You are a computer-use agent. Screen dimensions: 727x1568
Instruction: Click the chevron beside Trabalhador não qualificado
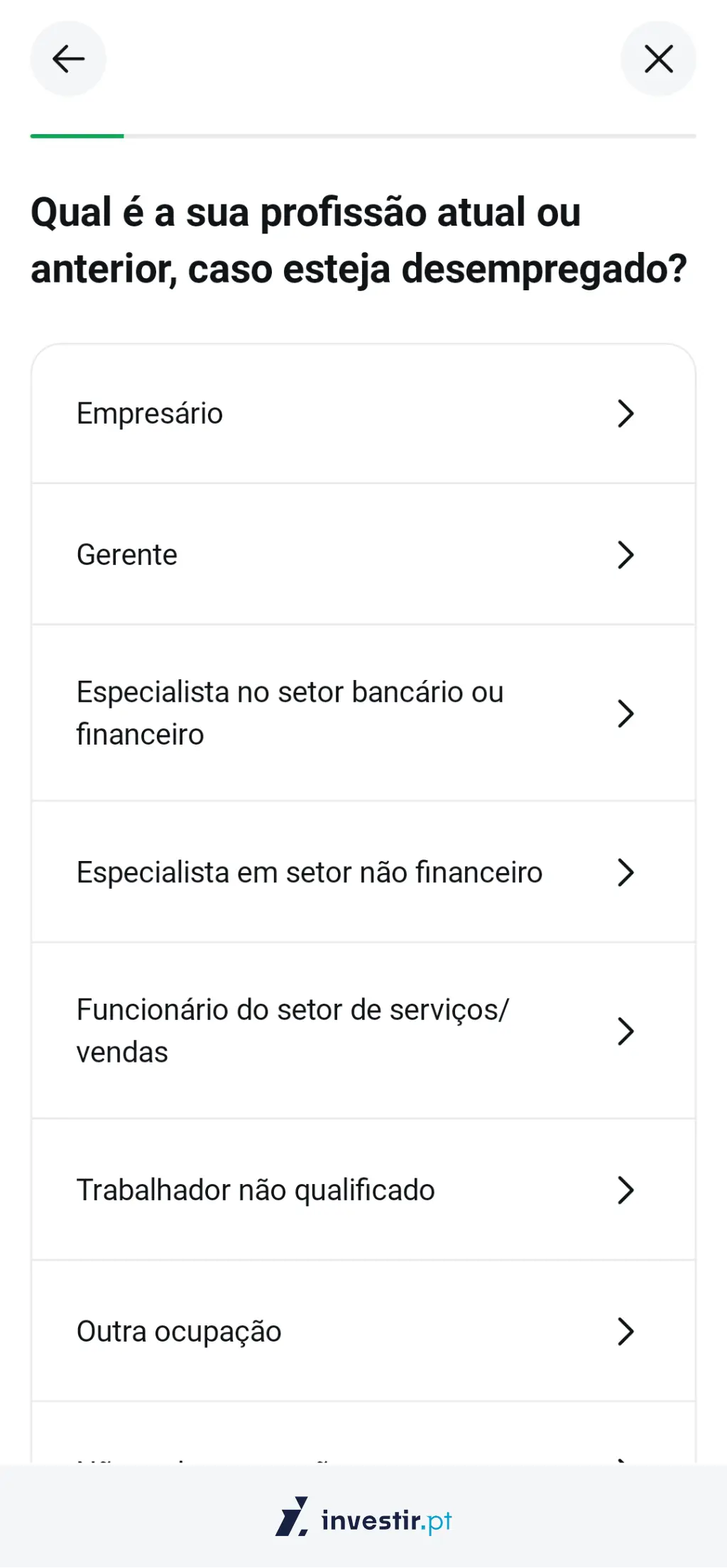[x=625, y=1190]
